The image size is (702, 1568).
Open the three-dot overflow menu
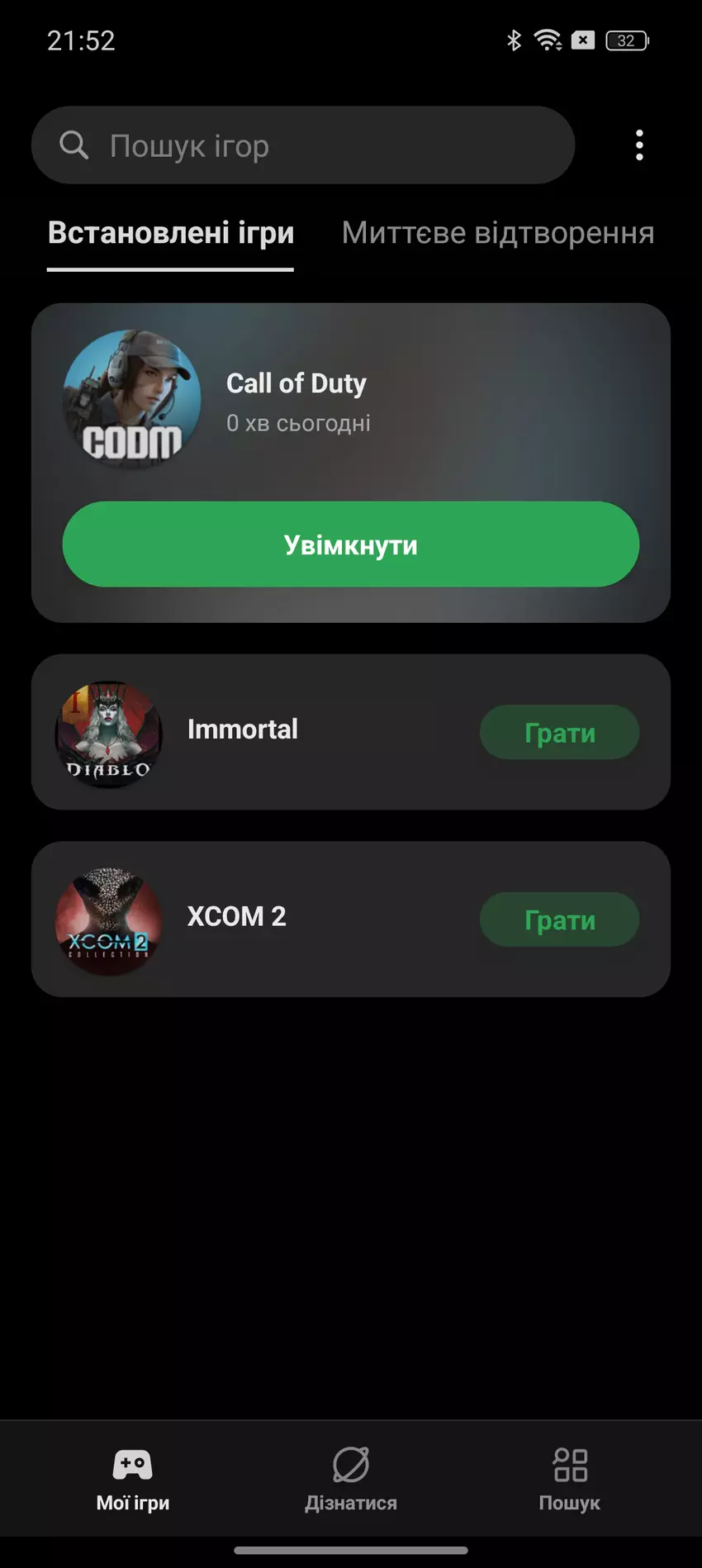638,145
